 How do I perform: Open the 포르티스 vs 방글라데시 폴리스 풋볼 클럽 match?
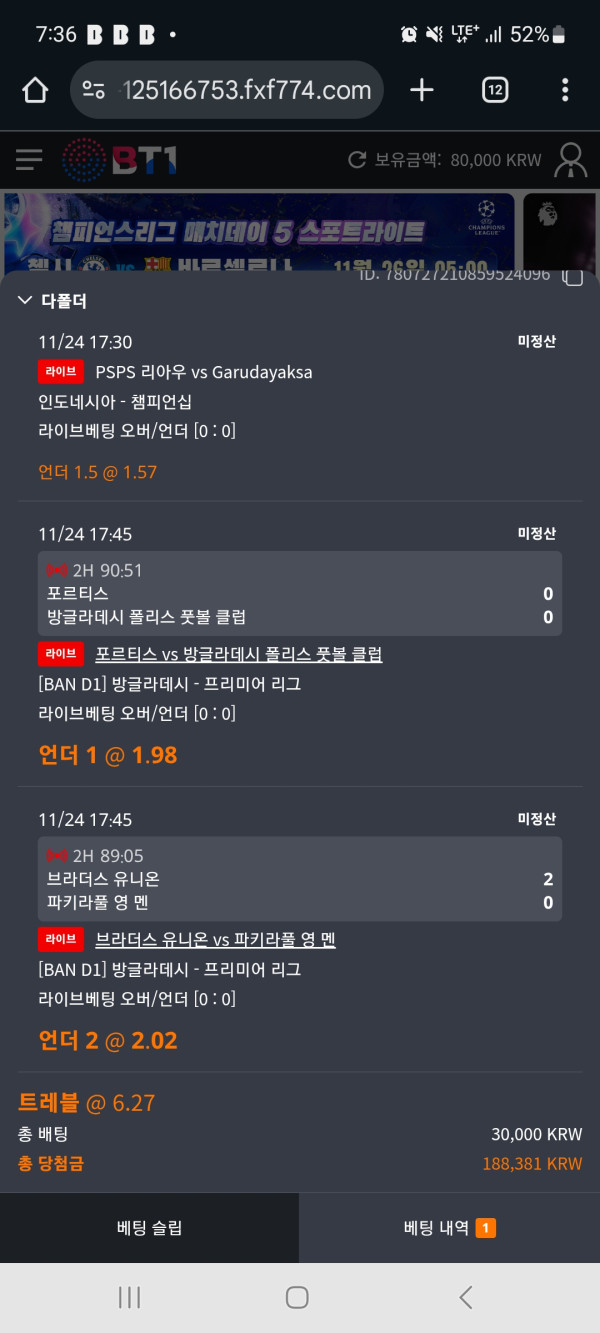[238, 654]
